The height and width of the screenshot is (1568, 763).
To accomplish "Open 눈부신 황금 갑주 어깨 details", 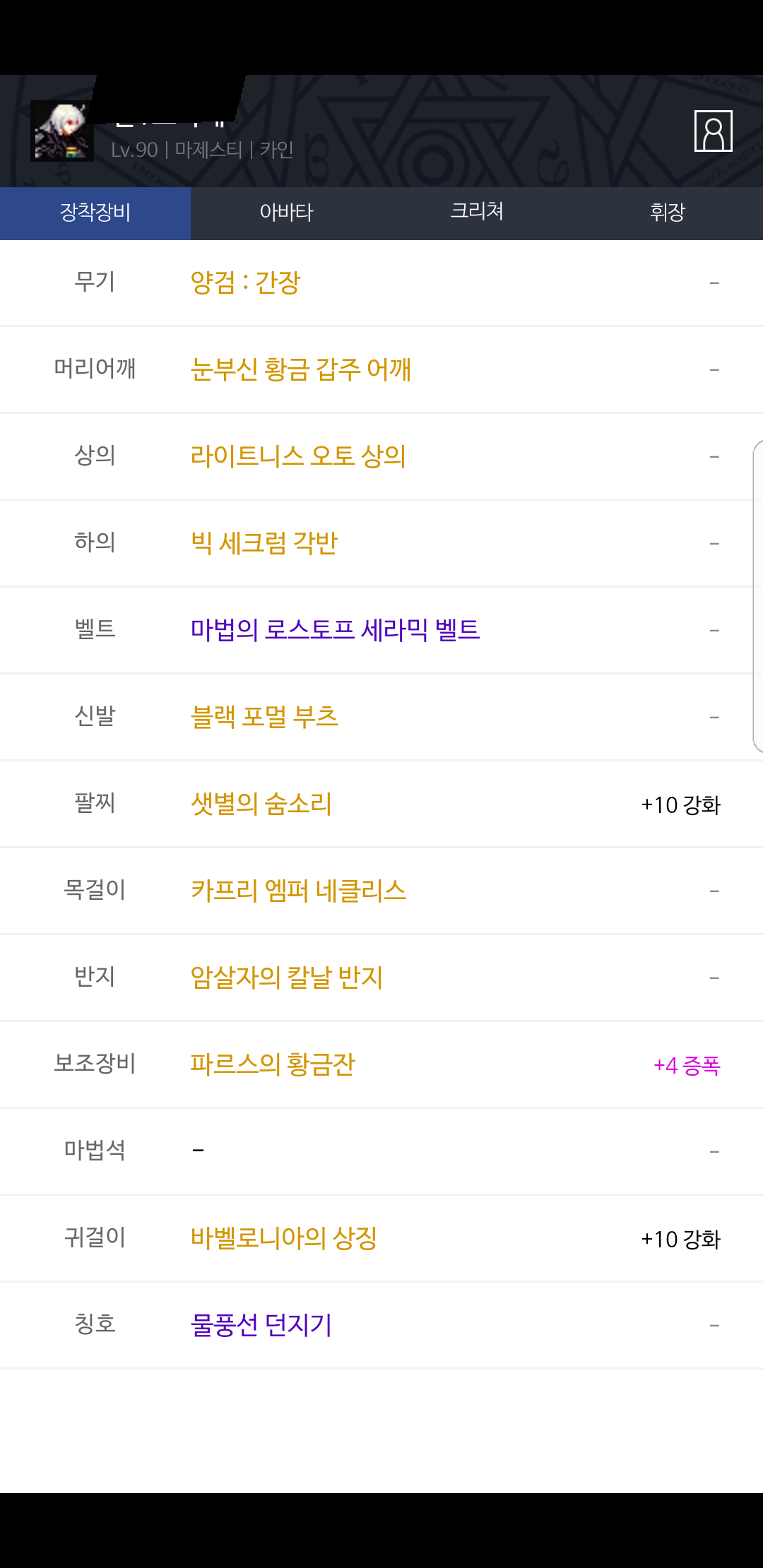I will [301, 369].
